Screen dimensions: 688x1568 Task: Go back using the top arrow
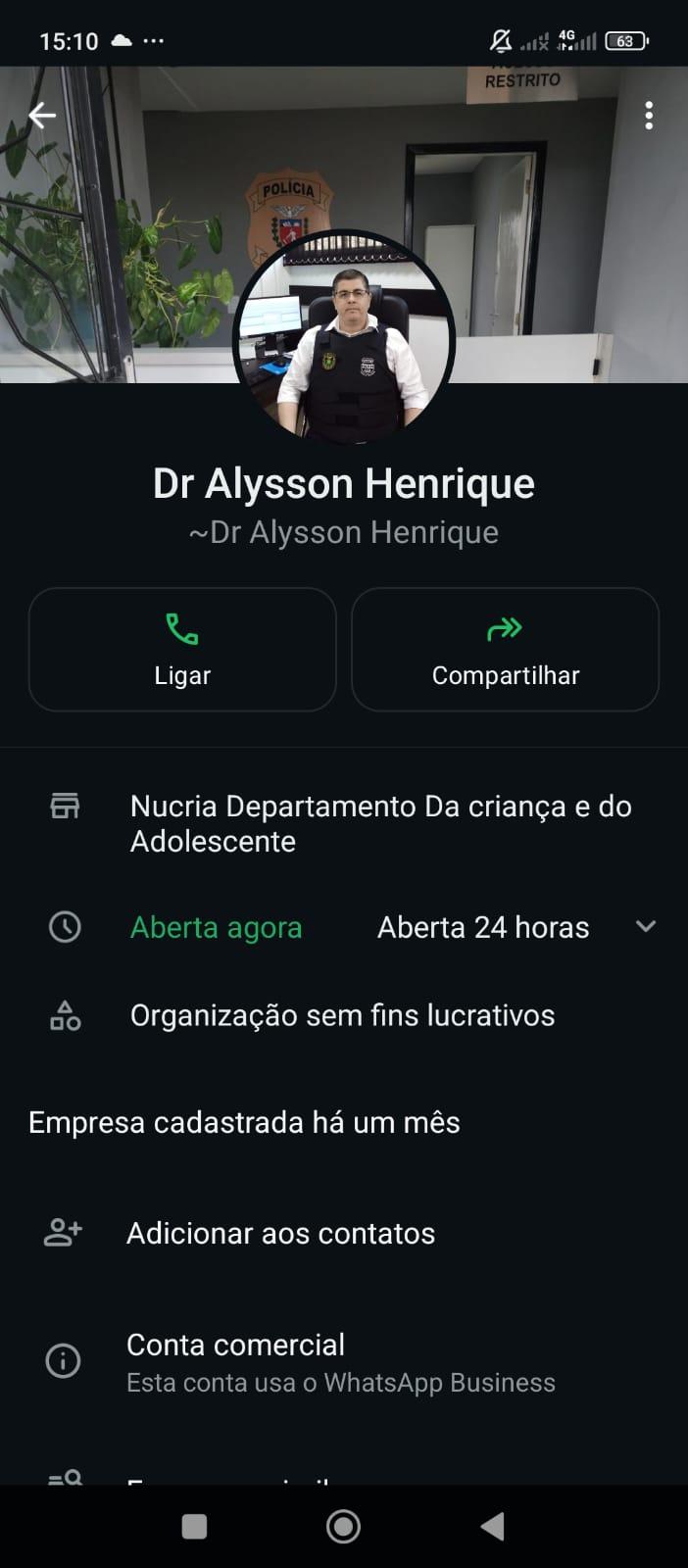(42, 116)
